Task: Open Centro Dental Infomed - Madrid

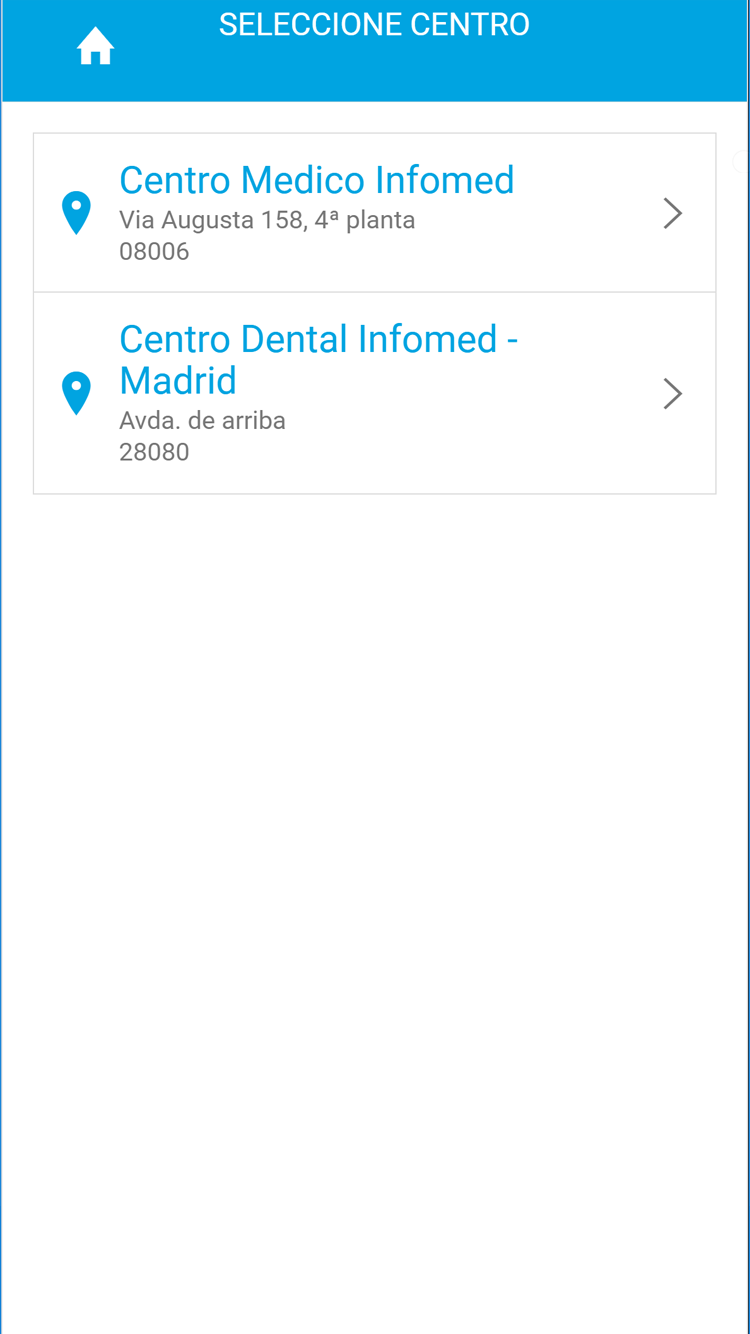Action: (x=374, y=393)
